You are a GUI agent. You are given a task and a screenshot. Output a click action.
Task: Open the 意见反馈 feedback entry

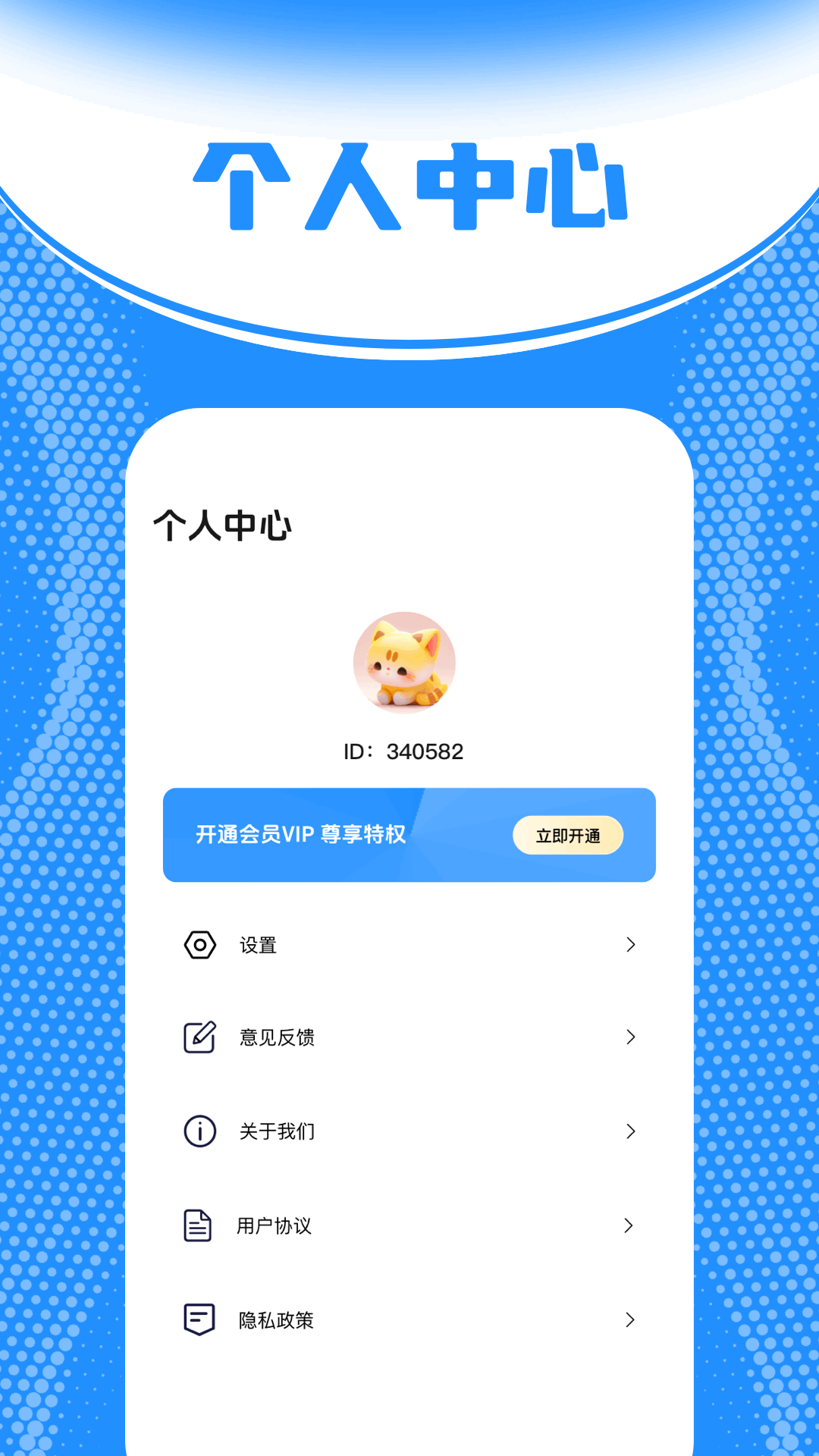275,1037
